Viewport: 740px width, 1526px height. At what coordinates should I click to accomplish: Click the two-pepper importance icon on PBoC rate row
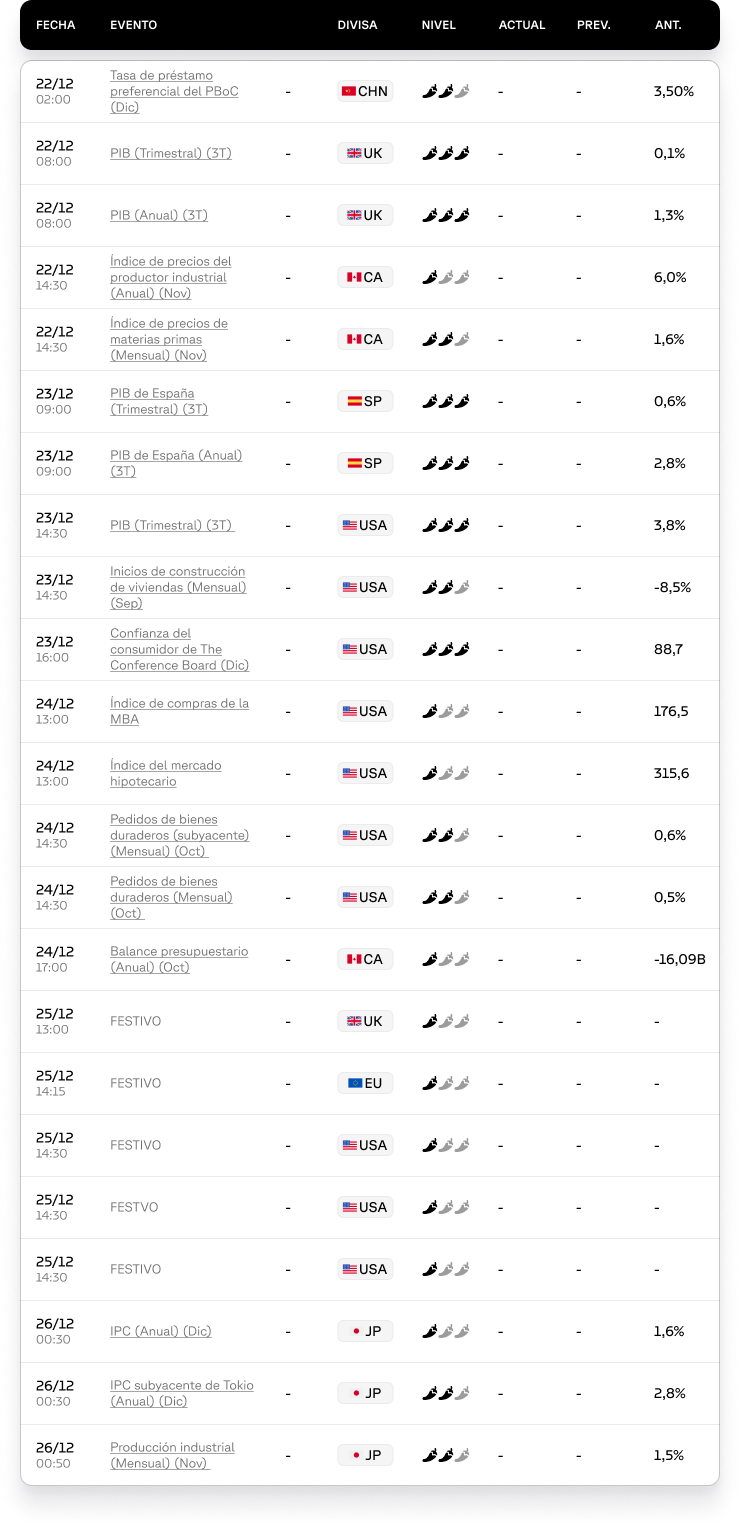[446, 90]
